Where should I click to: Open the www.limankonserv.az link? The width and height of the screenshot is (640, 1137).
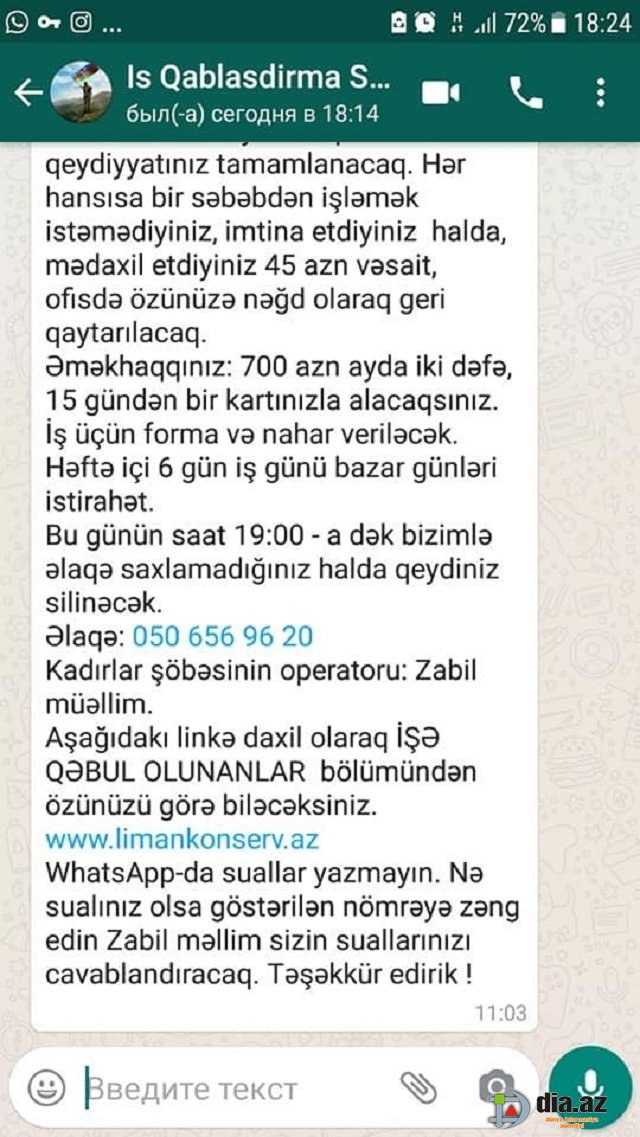point(182,840)
